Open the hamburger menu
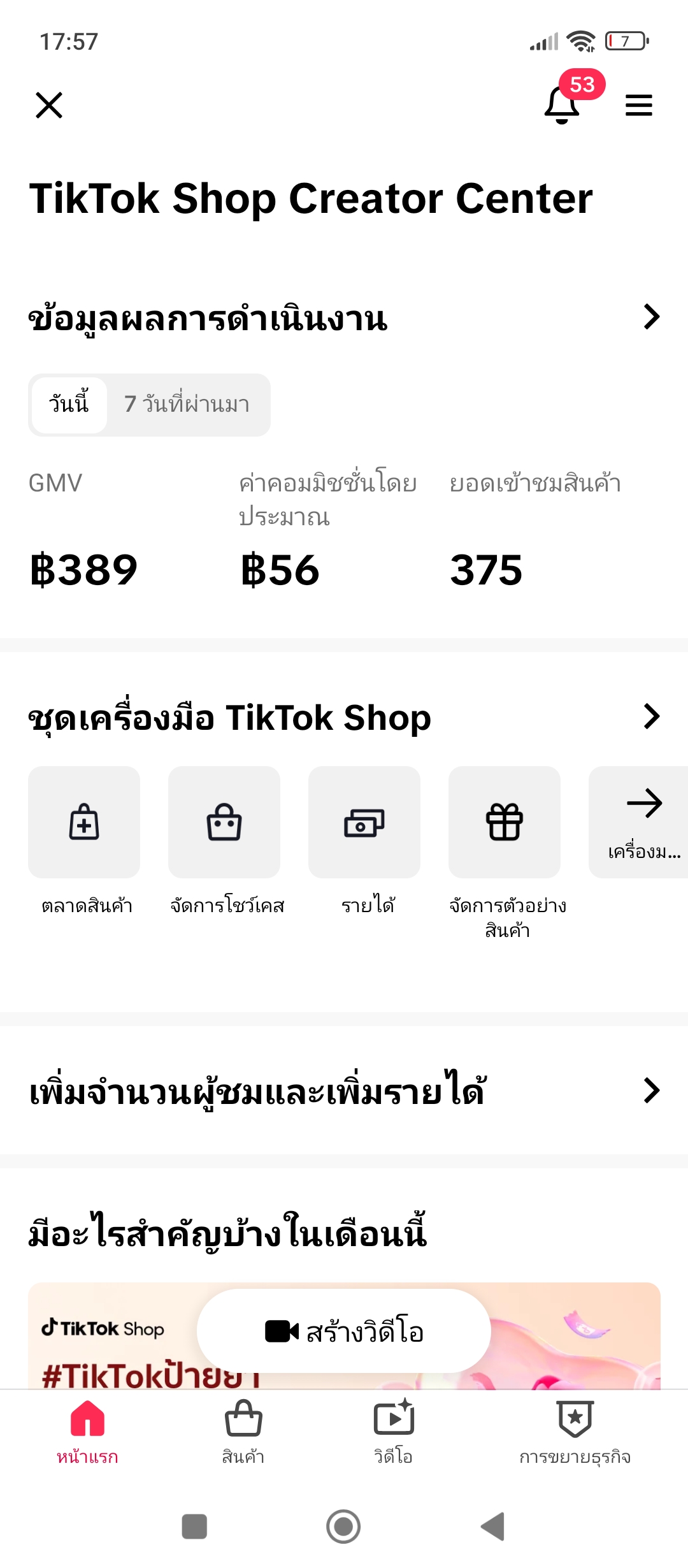This screenshot has width=688, height=1568. (638, 105)
